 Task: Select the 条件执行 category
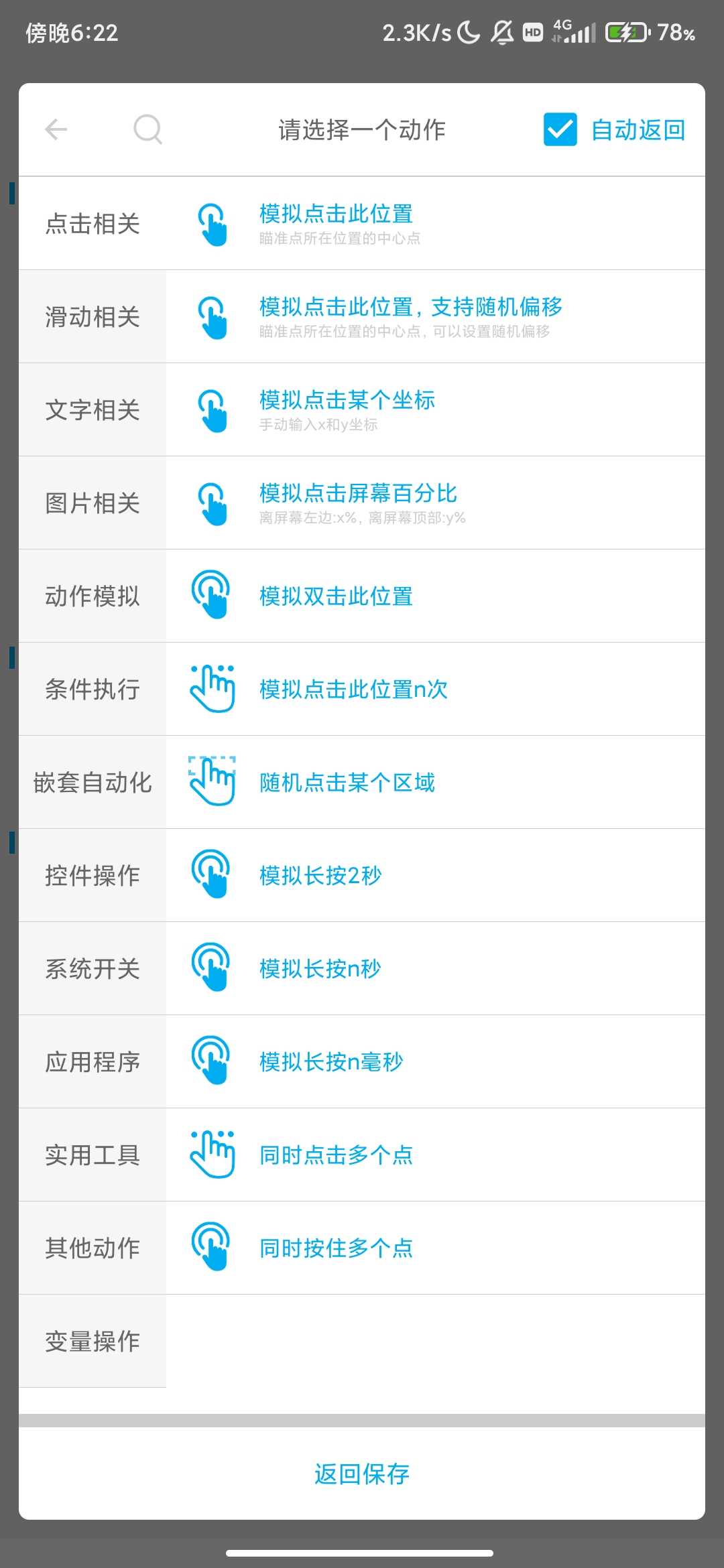(93, 689)
